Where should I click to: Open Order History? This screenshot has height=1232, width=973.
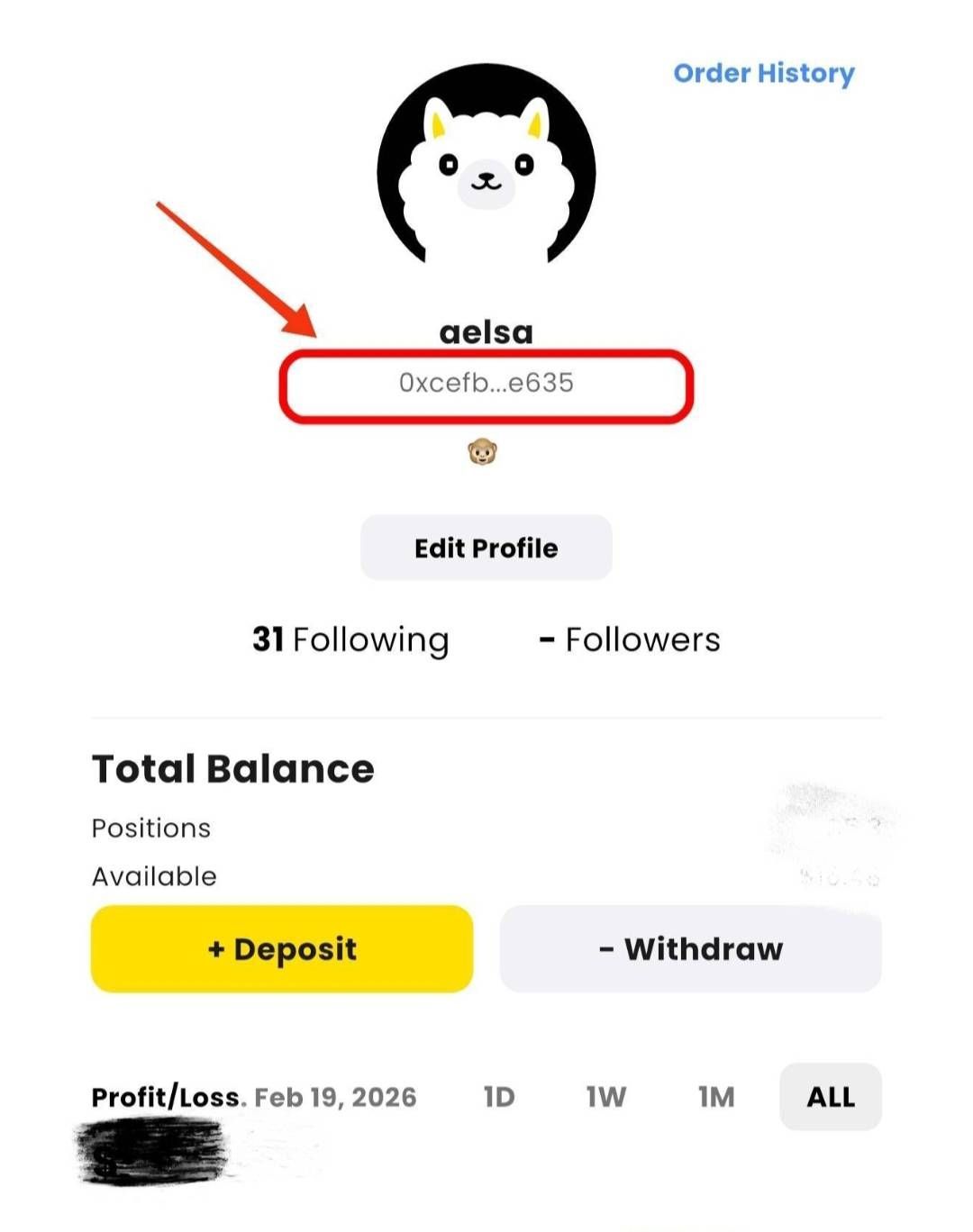763,73
